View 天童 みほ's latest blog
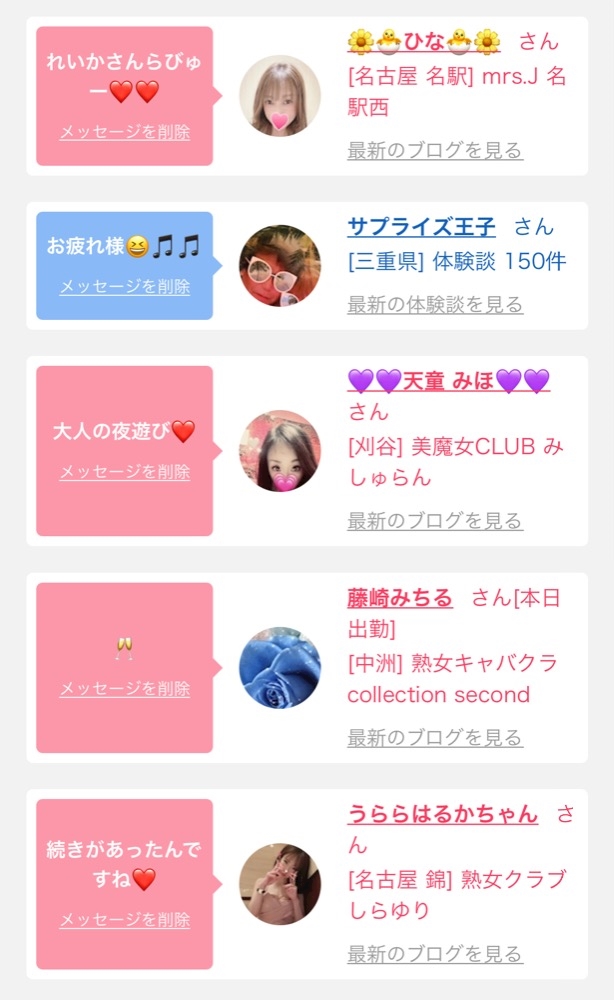The image size is (614, 1000). pos(435,521)
